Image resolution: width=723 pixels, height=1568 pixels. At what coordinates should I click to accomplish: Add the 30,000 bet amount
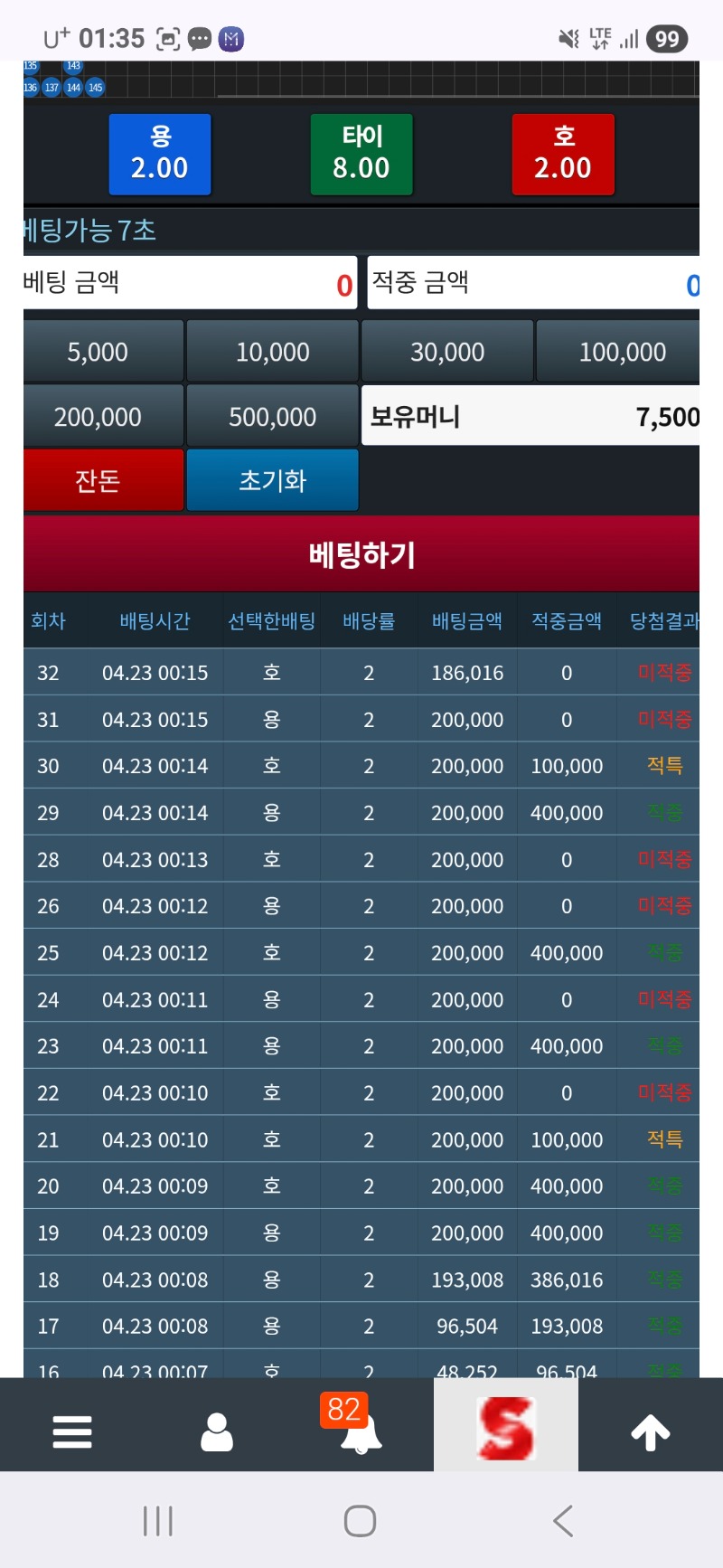pyautogui.click(x=447, y=352)
